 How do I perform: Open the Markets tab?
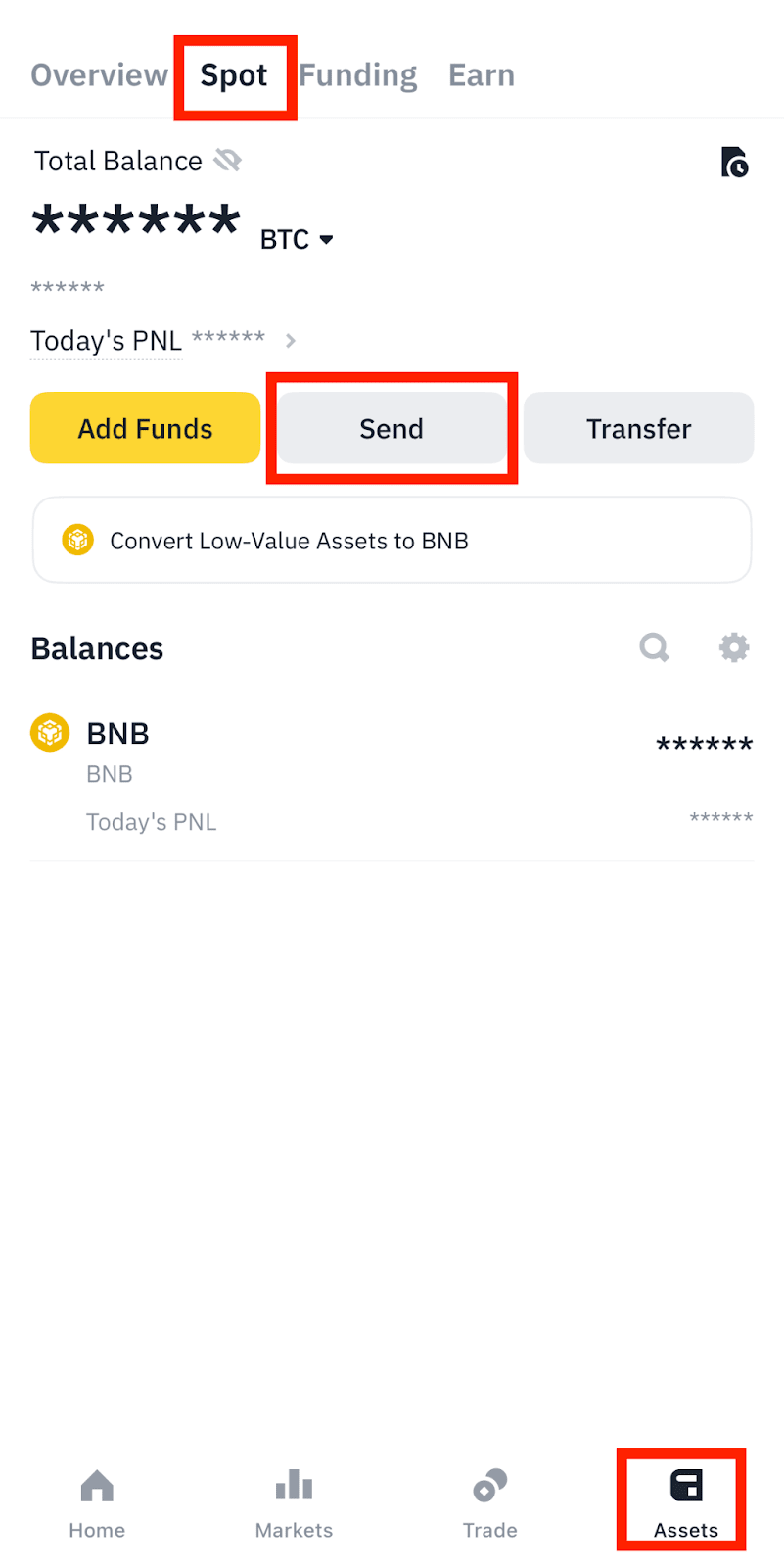[294, 1503]
